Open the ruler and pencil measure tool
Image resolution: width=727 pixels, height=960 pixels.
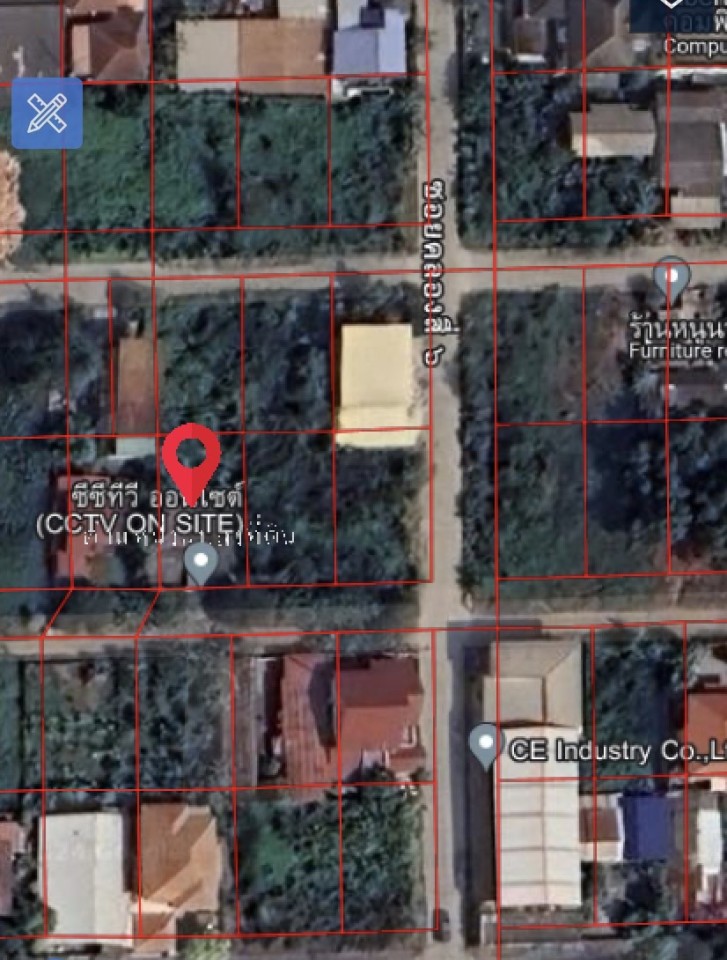[x=47, y=114]
